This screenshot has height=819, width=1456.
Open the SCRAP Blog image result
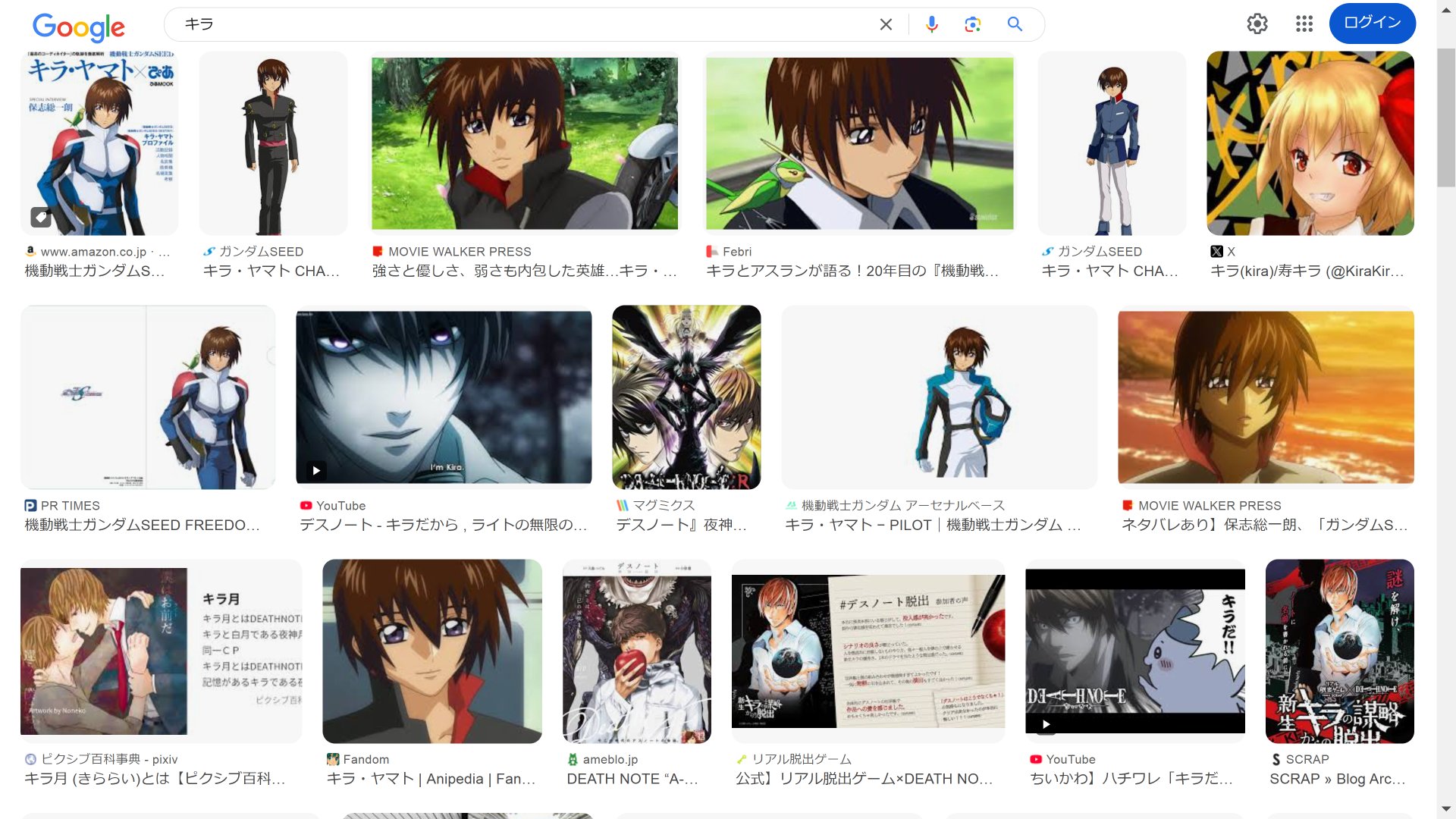1339,651
